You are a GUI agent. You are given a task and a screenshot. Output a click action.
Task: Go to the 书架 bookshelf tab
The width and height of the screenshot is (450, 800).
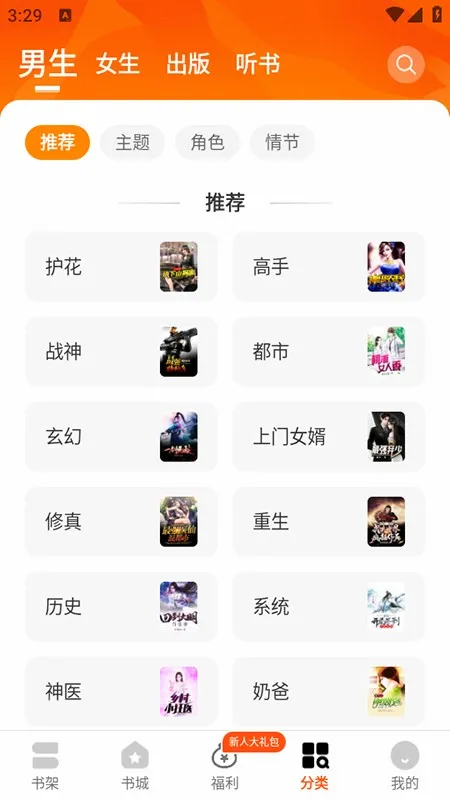click(x=45, y=765)
